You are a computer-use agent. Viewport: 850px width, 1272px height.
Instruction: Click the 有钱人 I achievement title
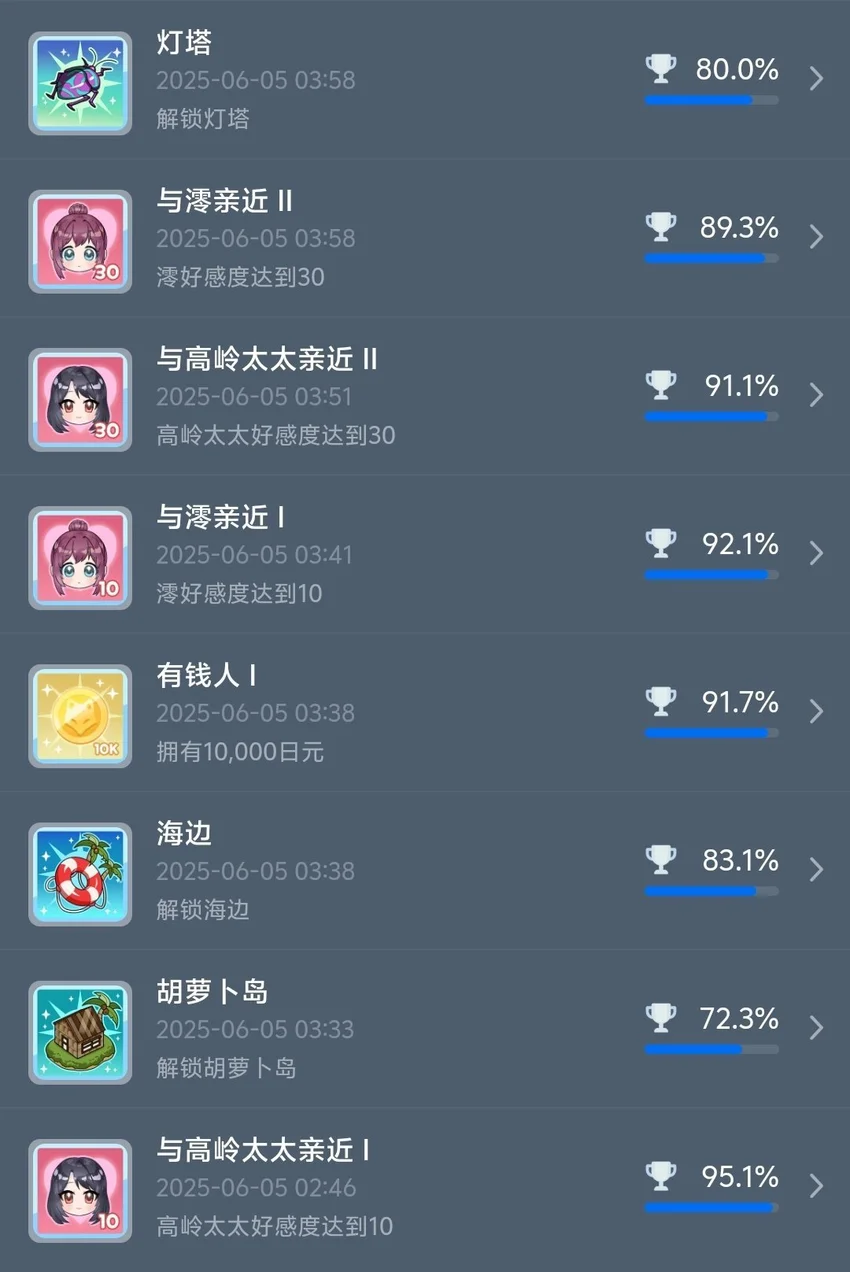[205, 675]
